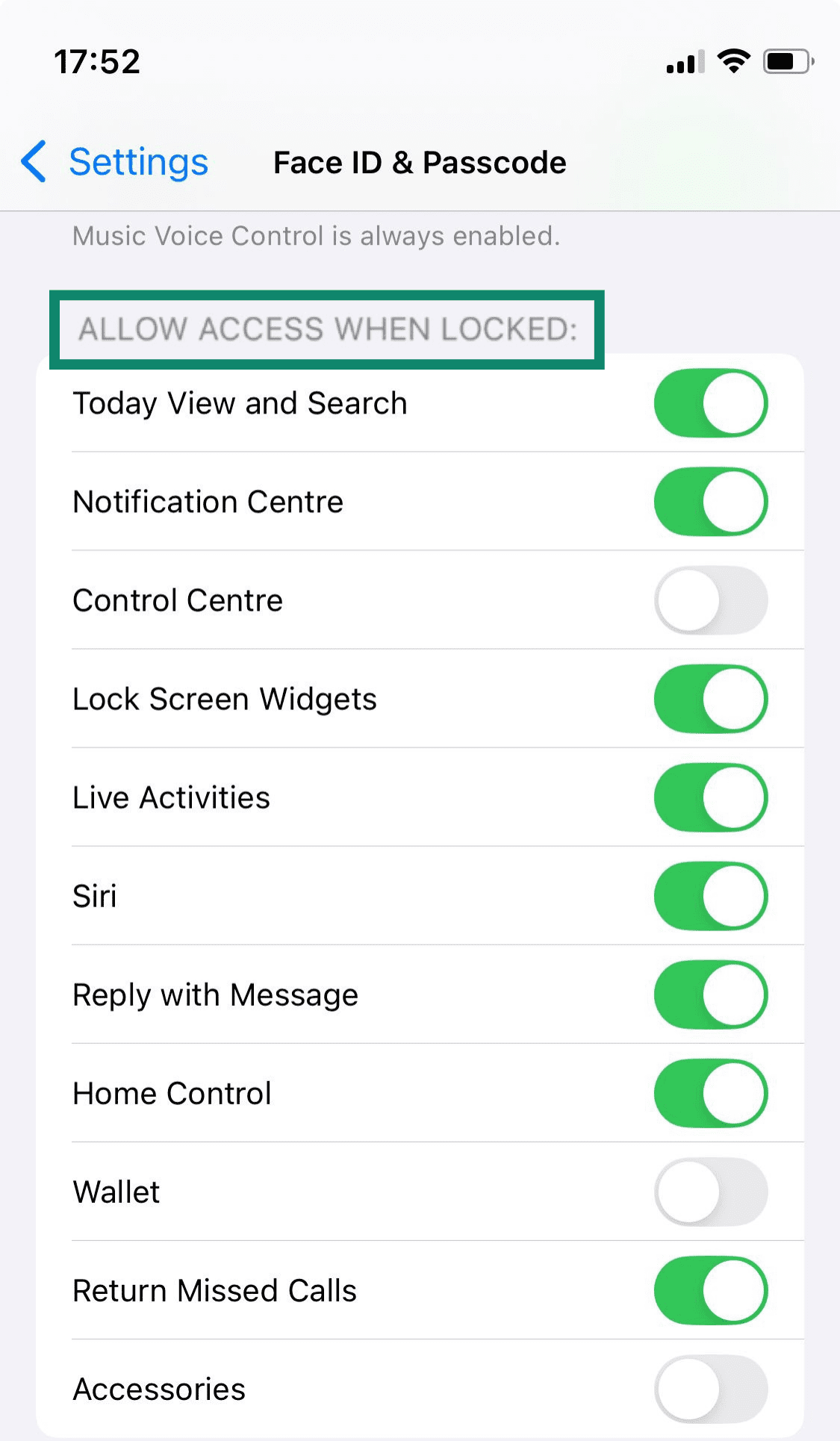
Task: Disable Lock Screen Widgets toggle
Action: (x=710, y=699)
